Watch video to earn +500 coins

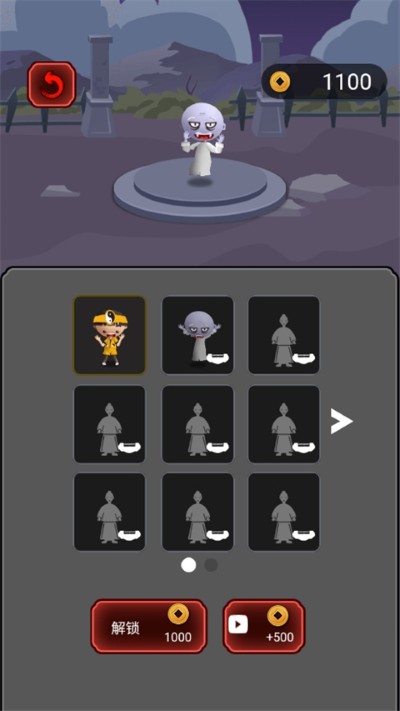264,627
